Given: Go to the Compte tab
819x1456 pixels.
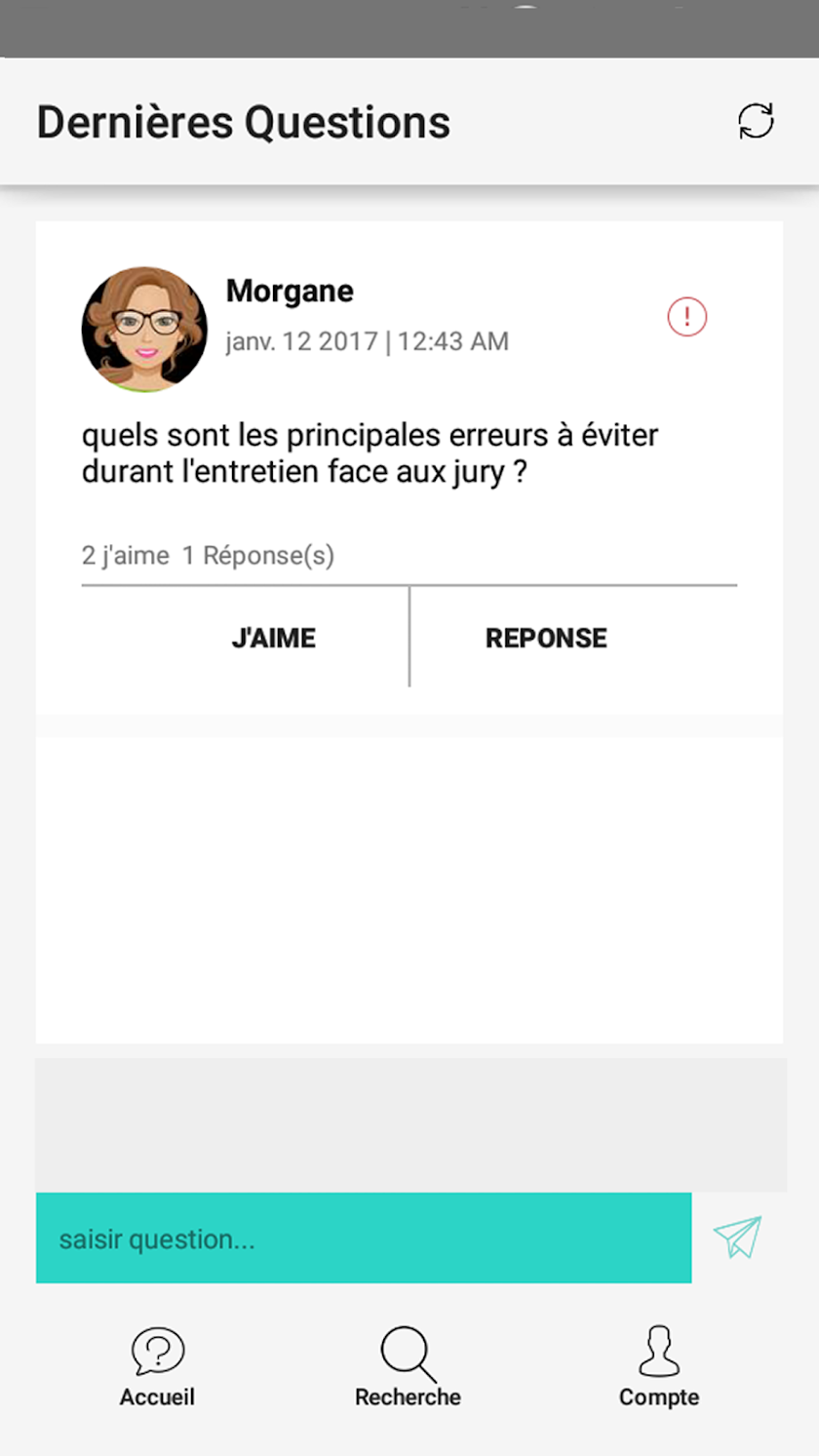Looking at the screenshot, I should click(659, 1367).
